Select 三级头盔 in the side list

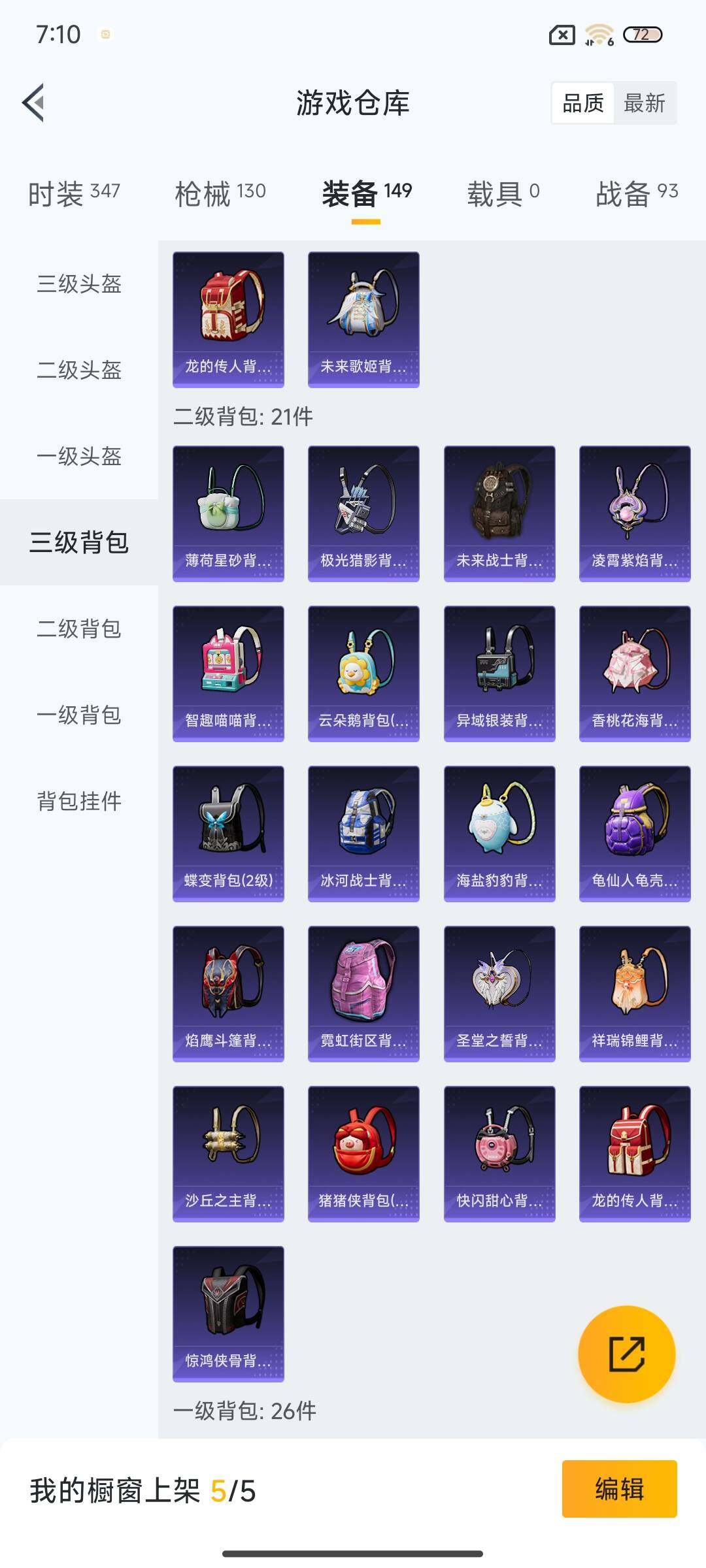(79, 284)
